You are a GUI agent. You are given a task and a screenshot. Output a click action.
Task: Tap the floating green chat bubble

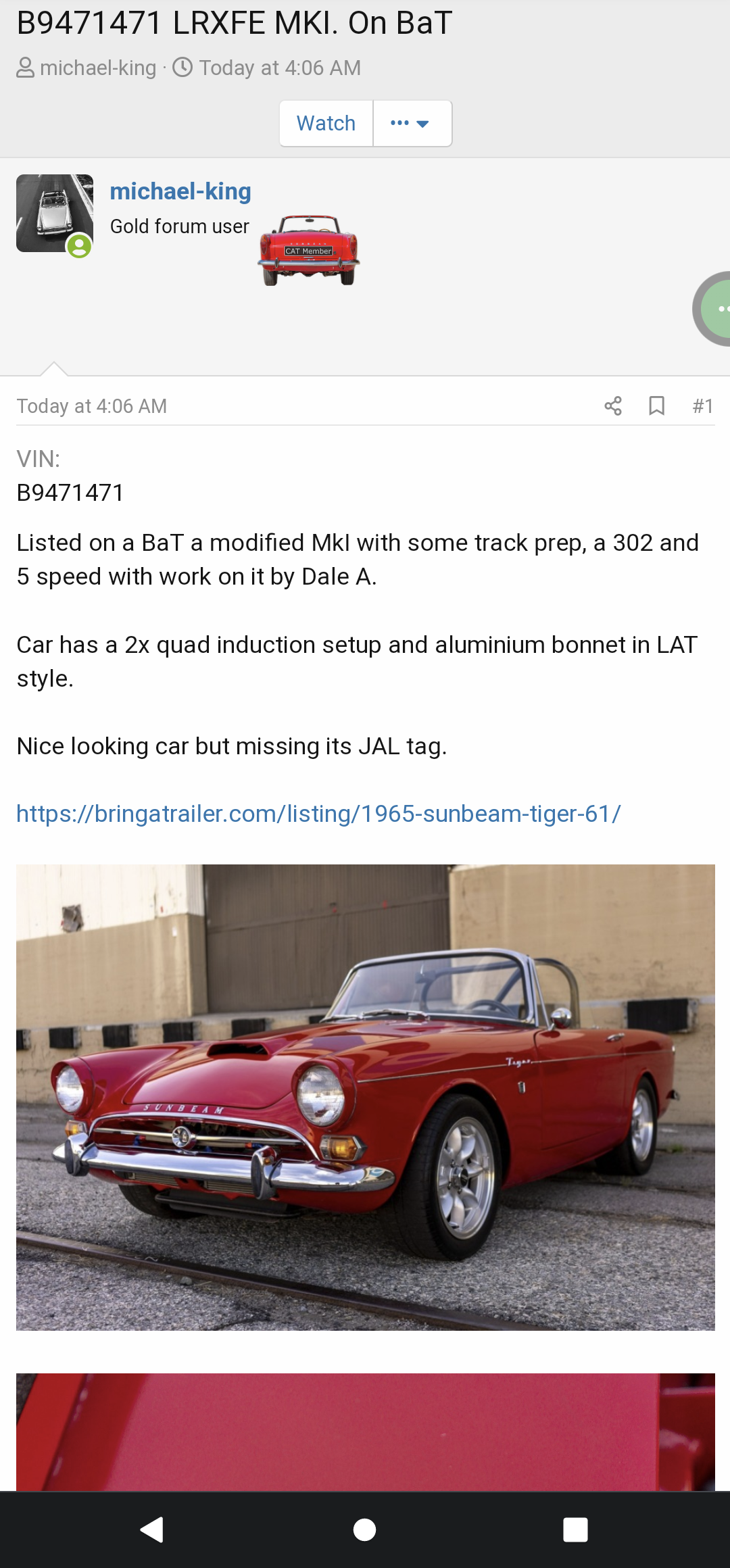(x=713, y=309)
